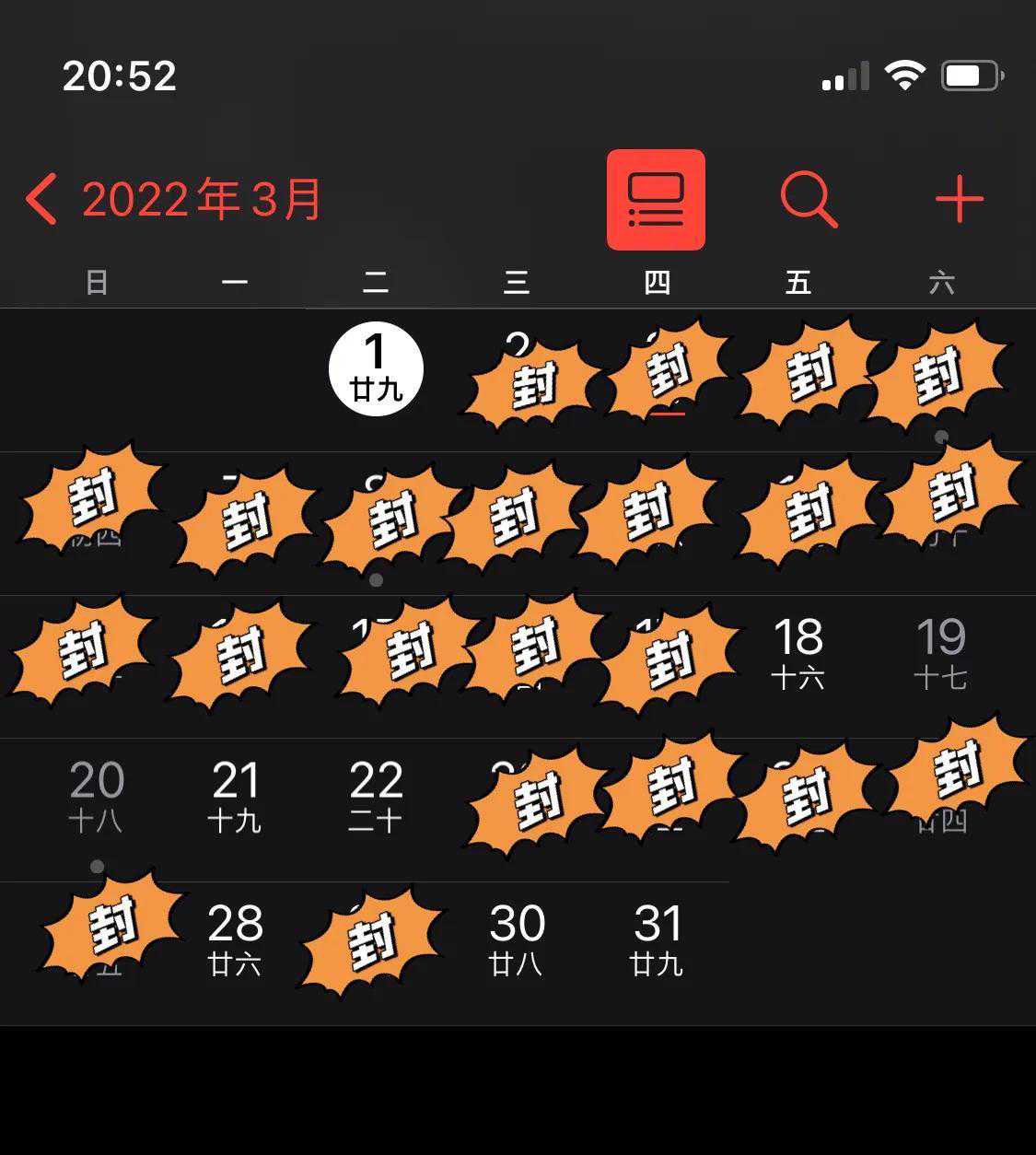Image resolution: width=1036 pixels, height=1155 pixels.
Task: Tap the plus icon to add a new event
Action: (960, 198)
